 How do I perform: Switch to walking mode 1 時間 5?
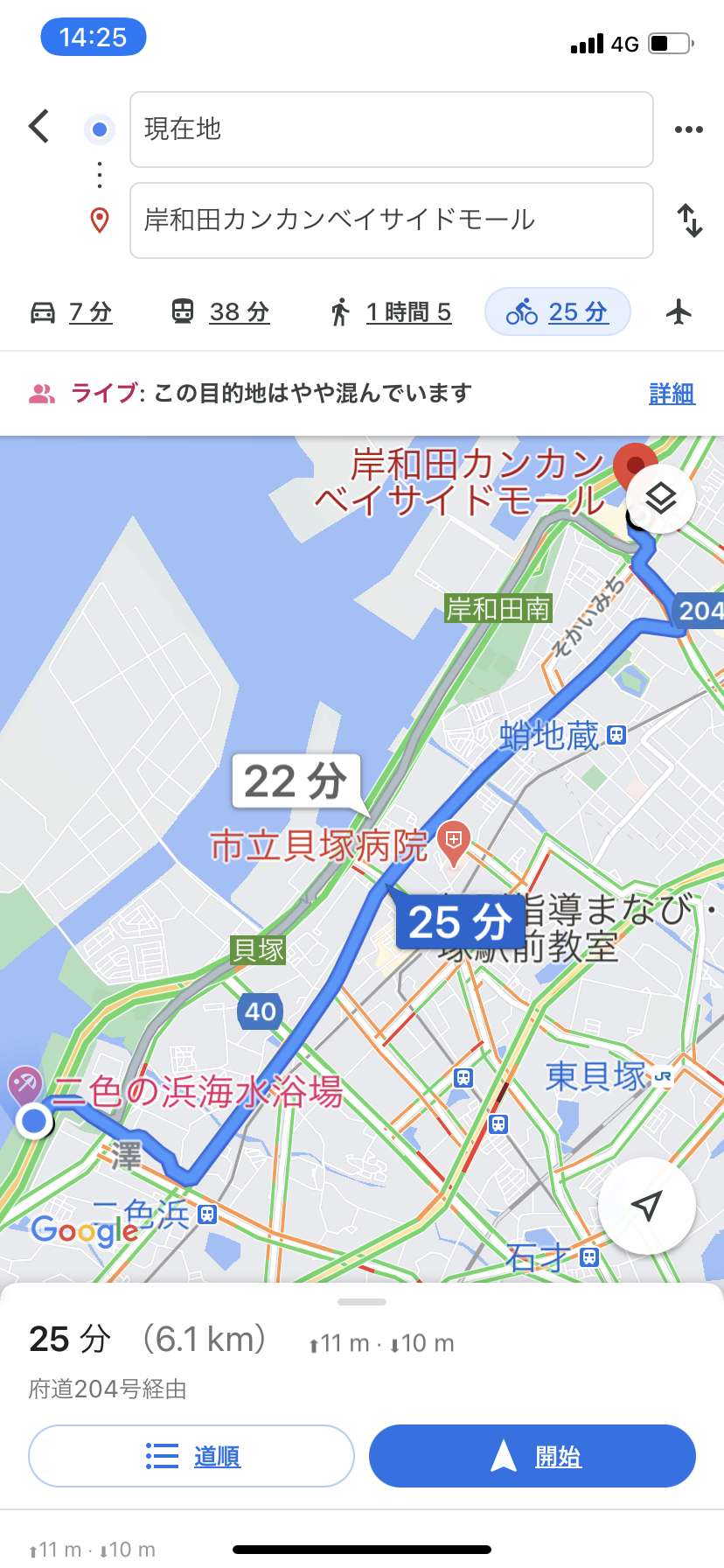coord(391,311)
